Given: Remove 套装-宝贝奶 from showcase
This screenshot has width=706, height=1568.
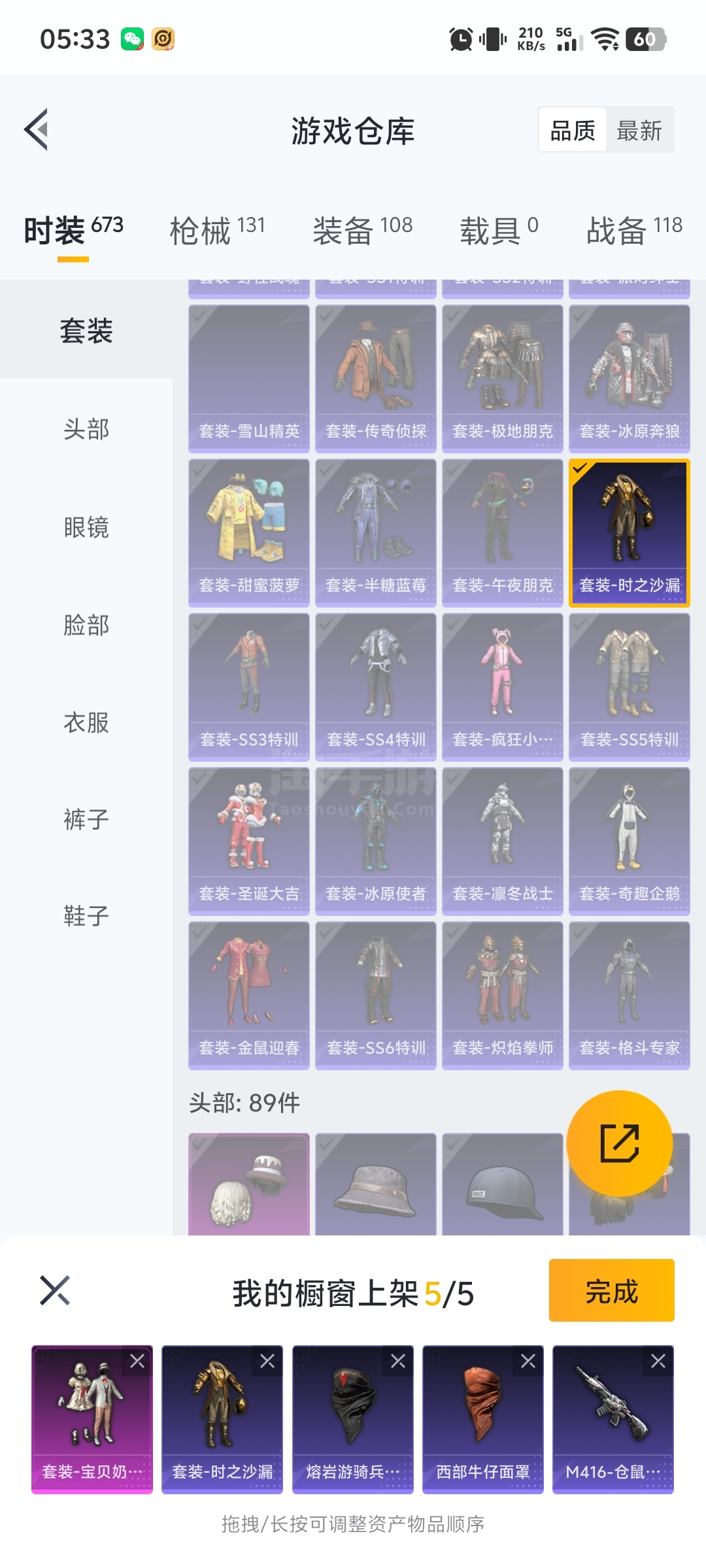Looking at the screenshot, I should coord(137,1362).
